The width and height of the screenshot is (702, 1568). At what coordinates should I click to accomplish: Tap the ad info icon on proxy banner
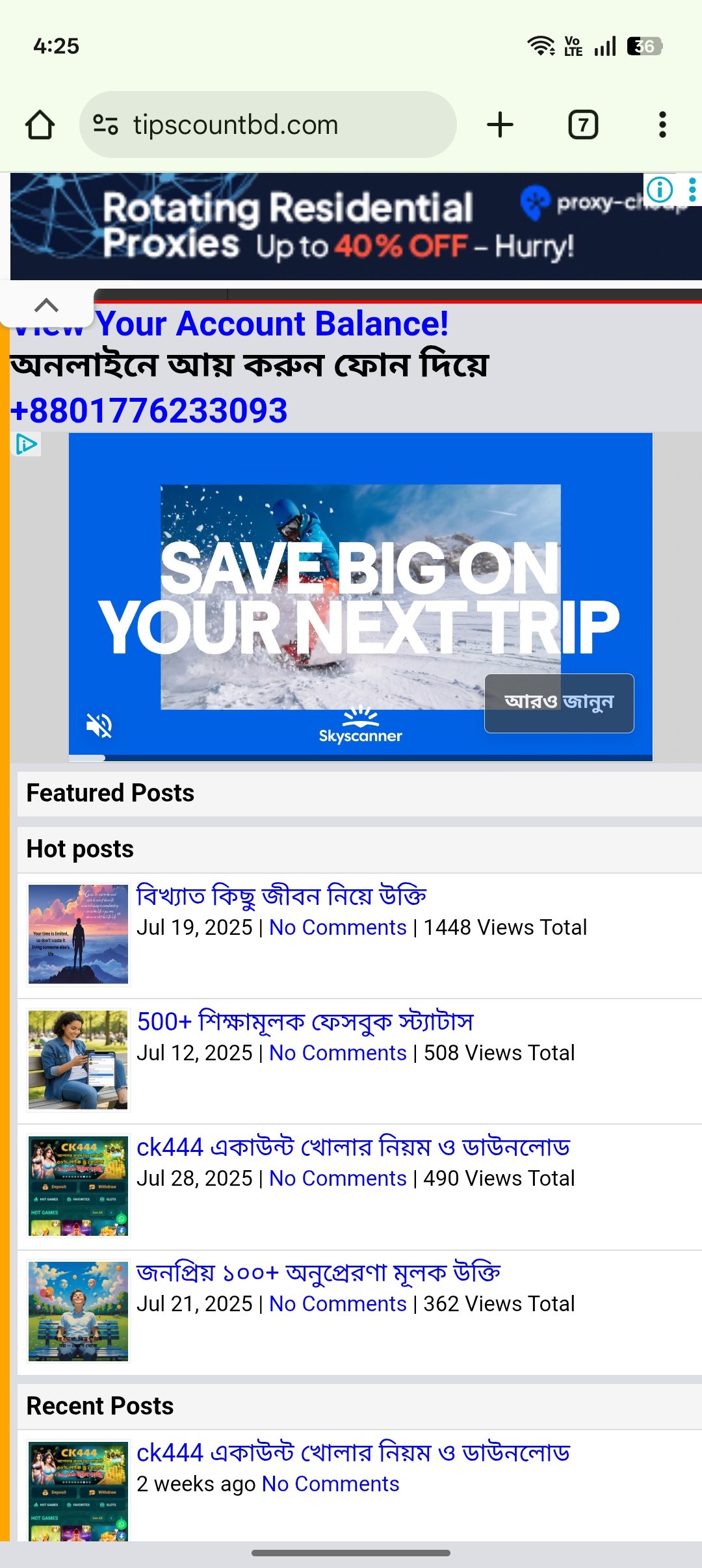[x=659, y=190]
